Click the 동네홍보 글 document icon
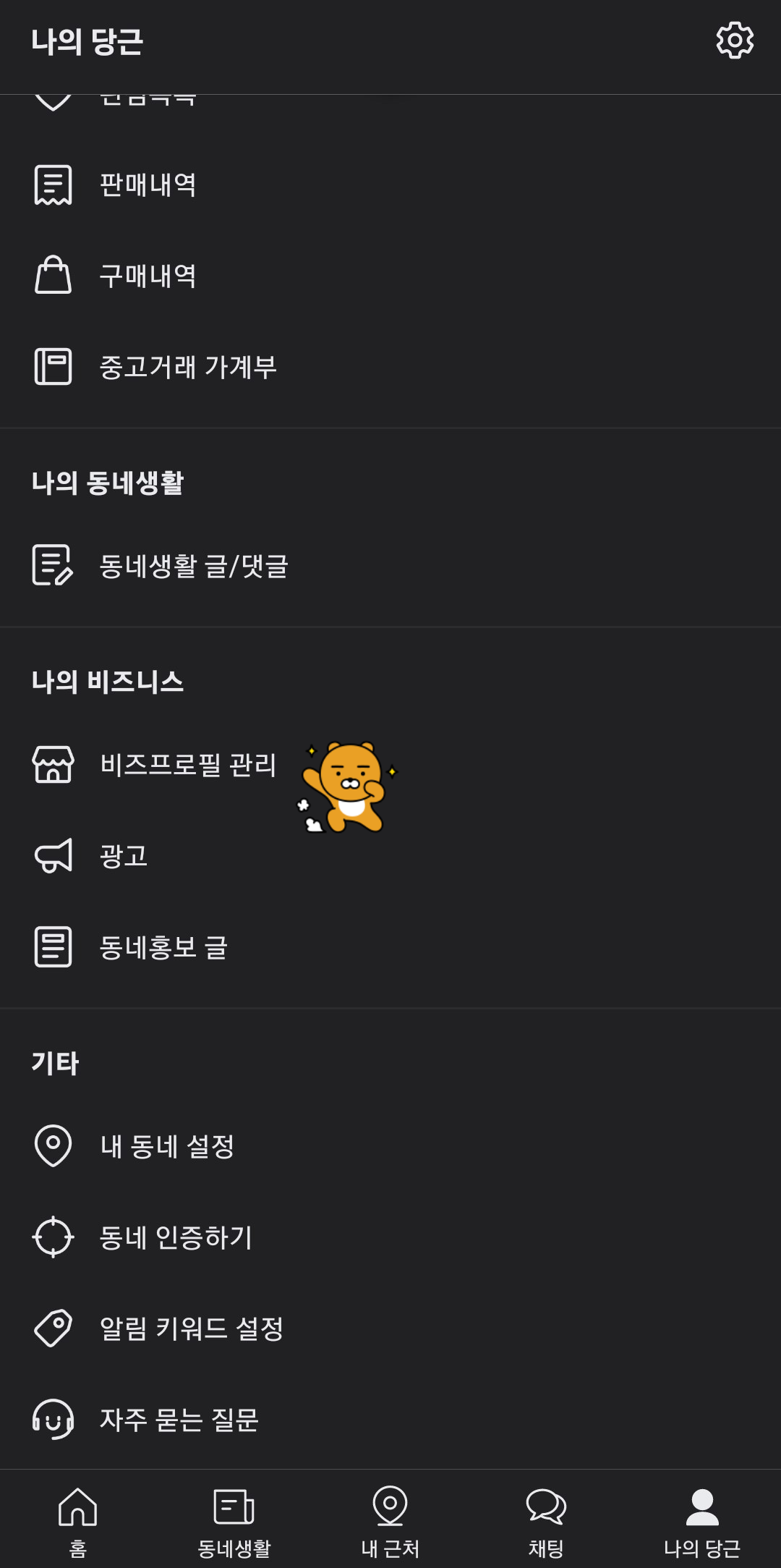 [52, 946]
